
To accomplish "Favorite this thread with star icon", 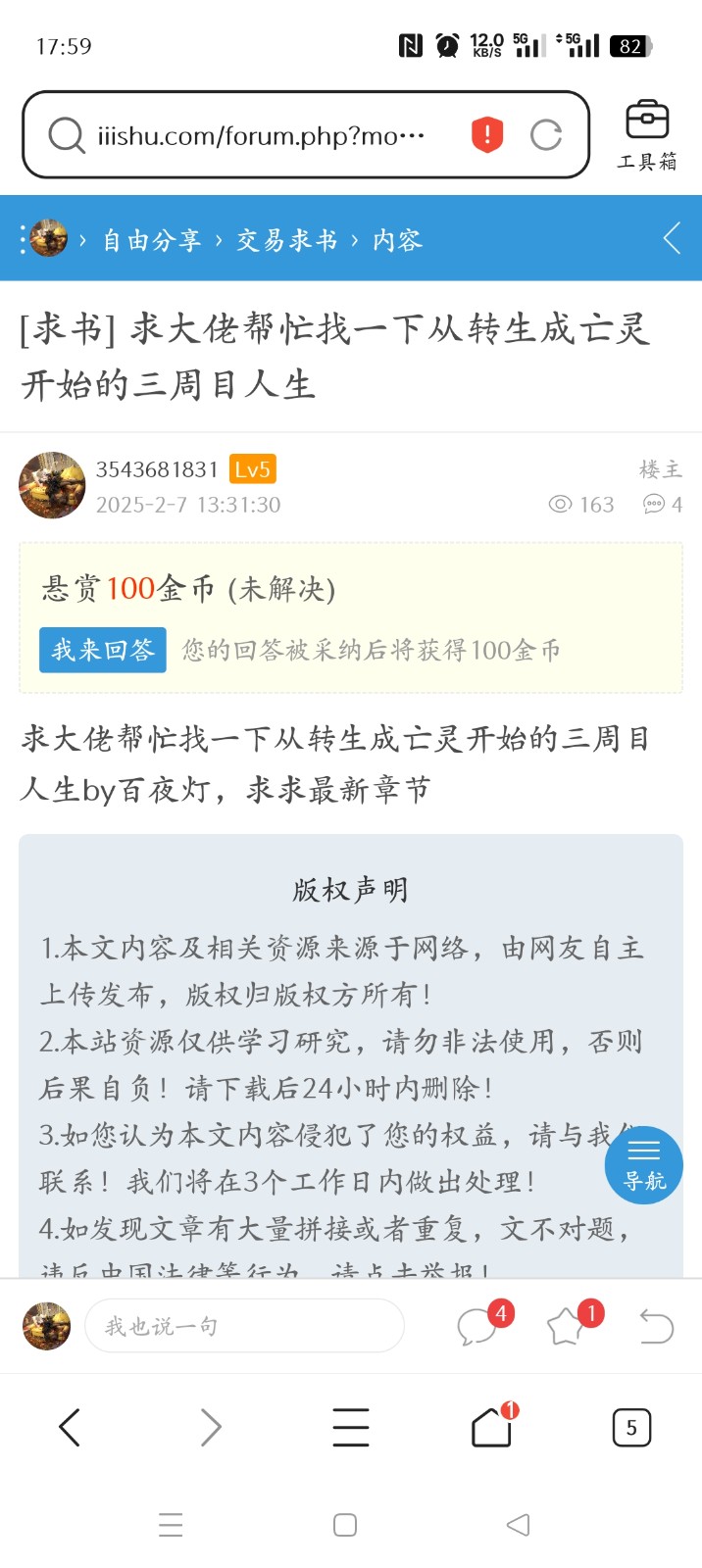I will click(567, 1327).
